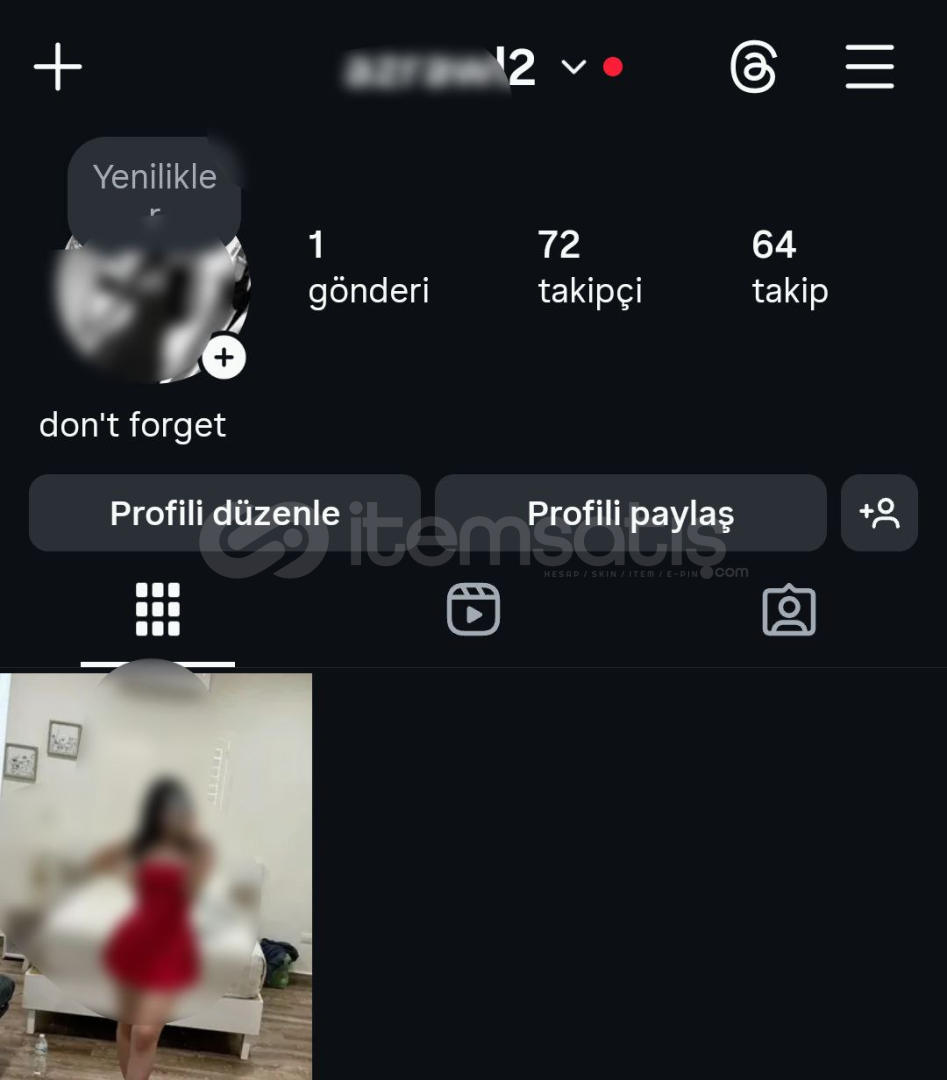Select the Profili paylaş button
This screenshot has height=1080, width=947.
(x=630, y=513)
